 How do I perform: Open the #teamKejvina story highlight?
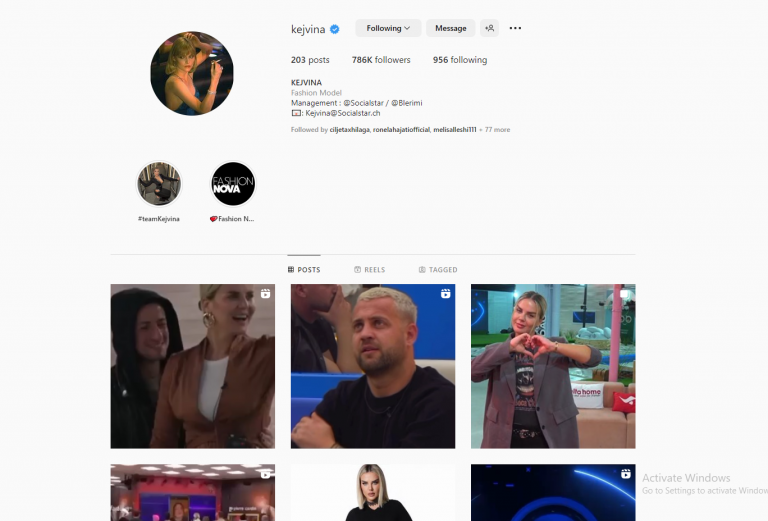pos(159,185)
